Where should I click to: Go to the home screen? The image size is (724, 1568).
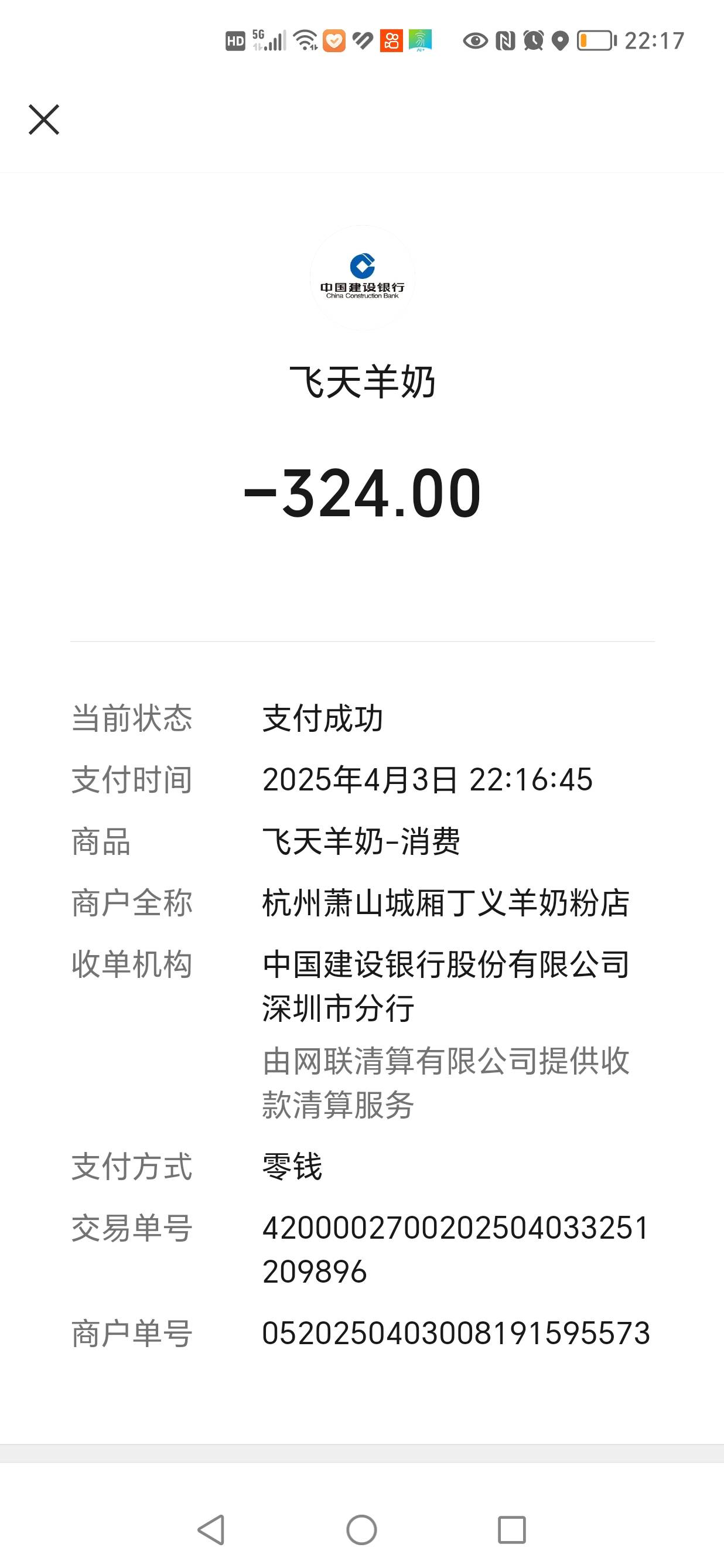(x=362, y=1530)
